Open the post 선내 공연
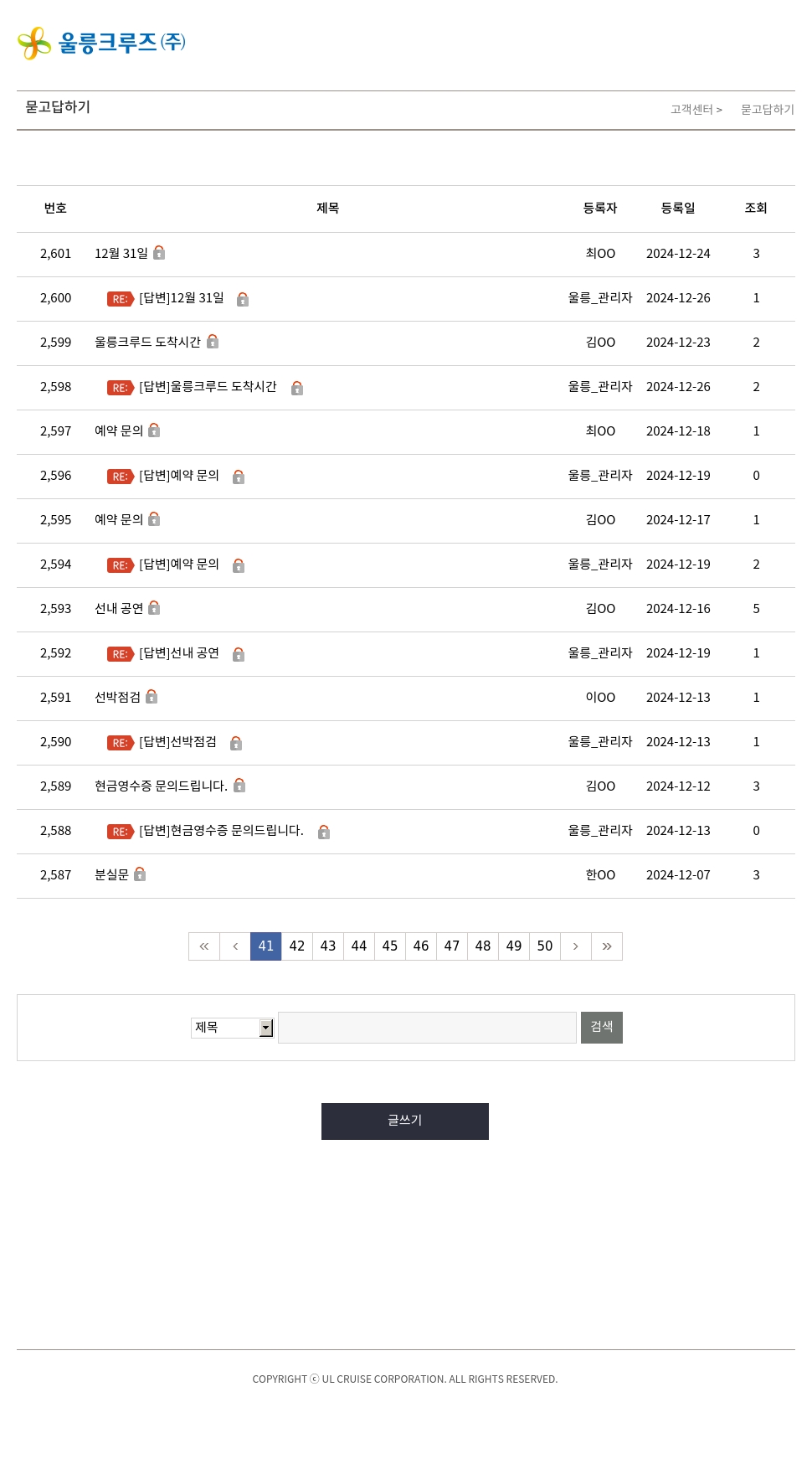Image resolution: width=812 pixels, height=1459 pixels. (119, 609)
